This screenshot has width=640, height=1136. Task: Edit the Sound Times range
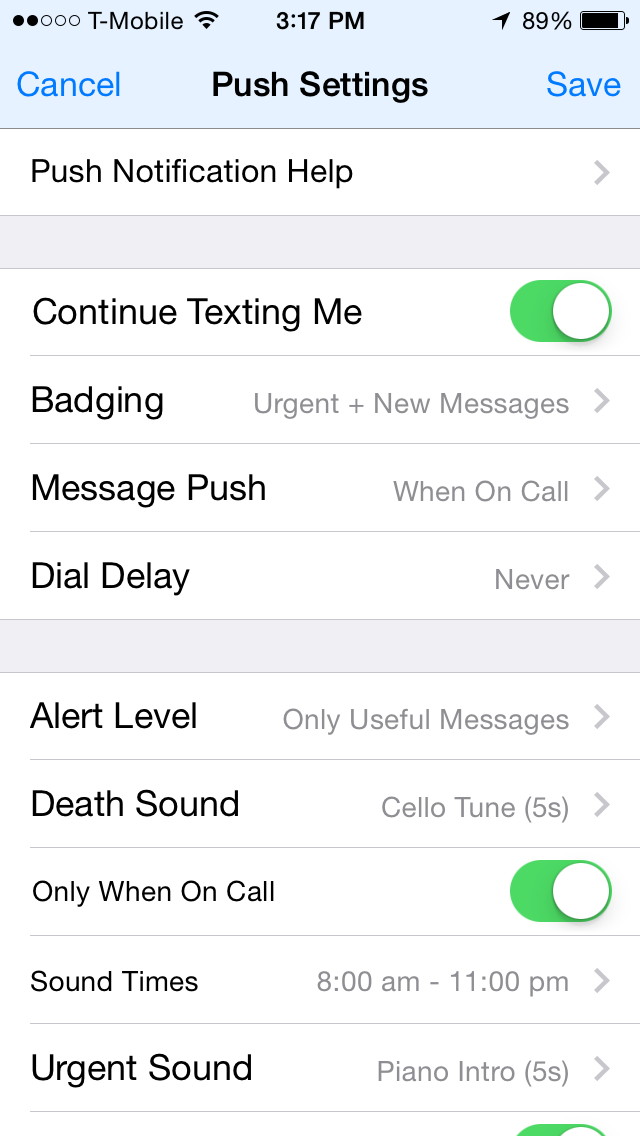pyautogui.click(x=320, y=980)
